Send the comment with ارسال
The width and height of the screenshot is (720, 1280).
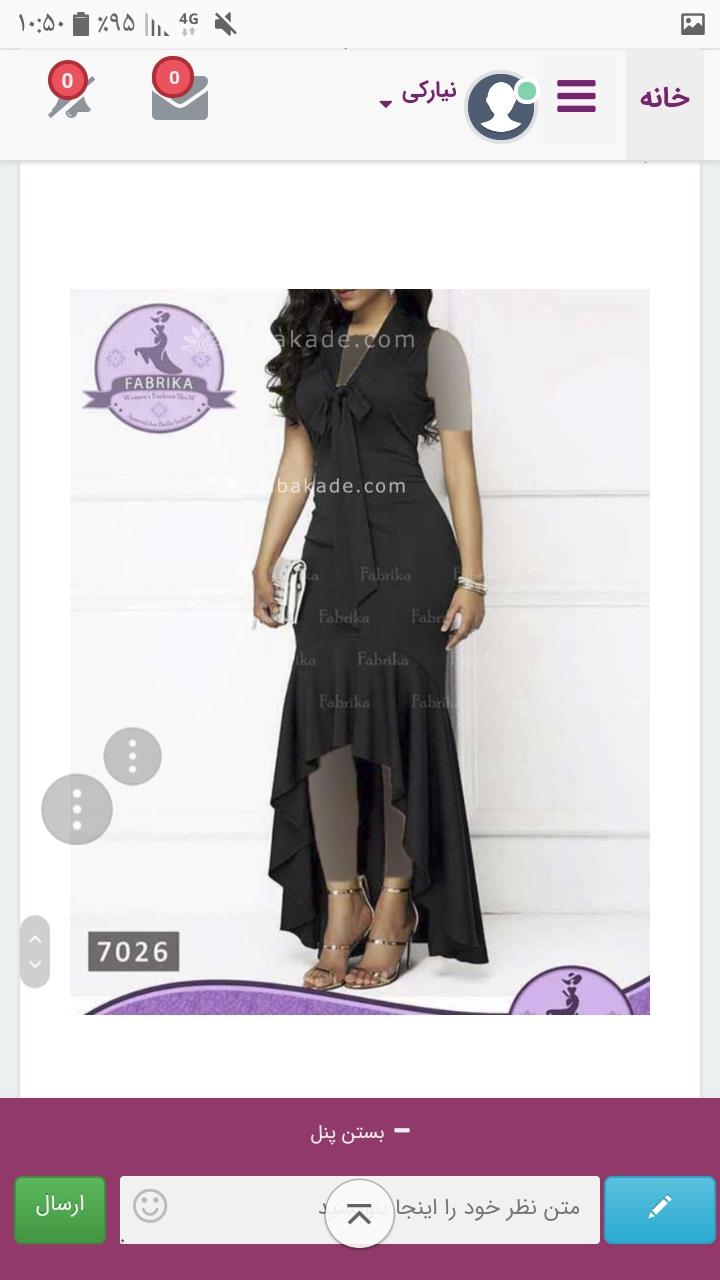(60, 1209)
